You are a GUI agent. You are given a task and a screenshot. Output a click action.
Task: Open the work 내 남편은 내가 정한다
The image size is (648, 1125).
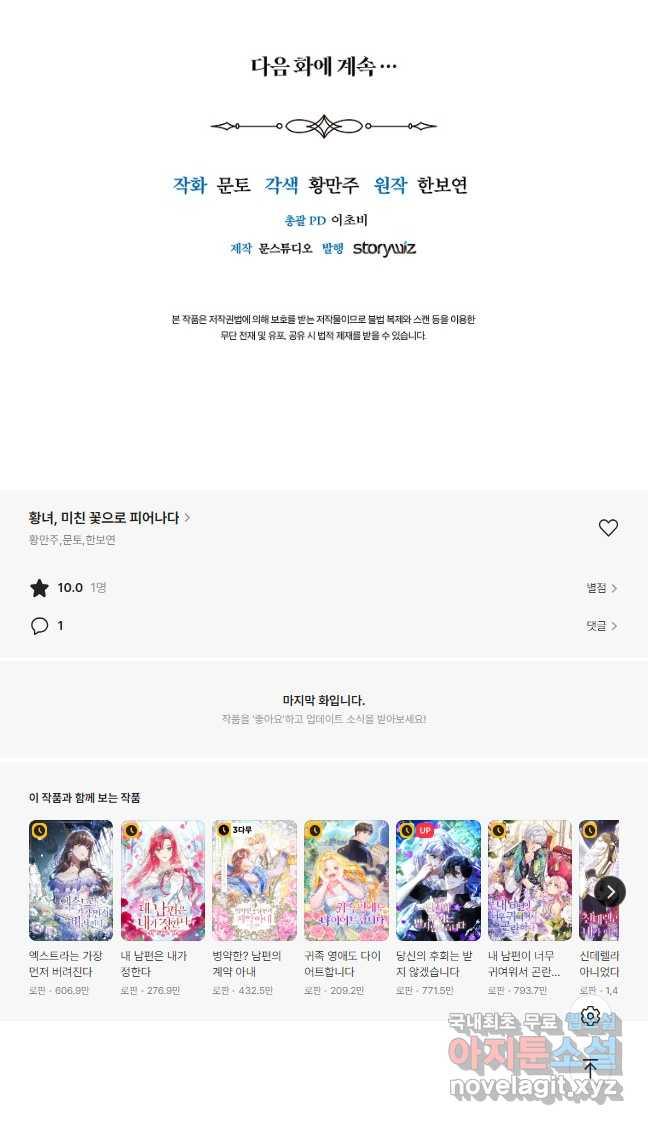(163, 881)
